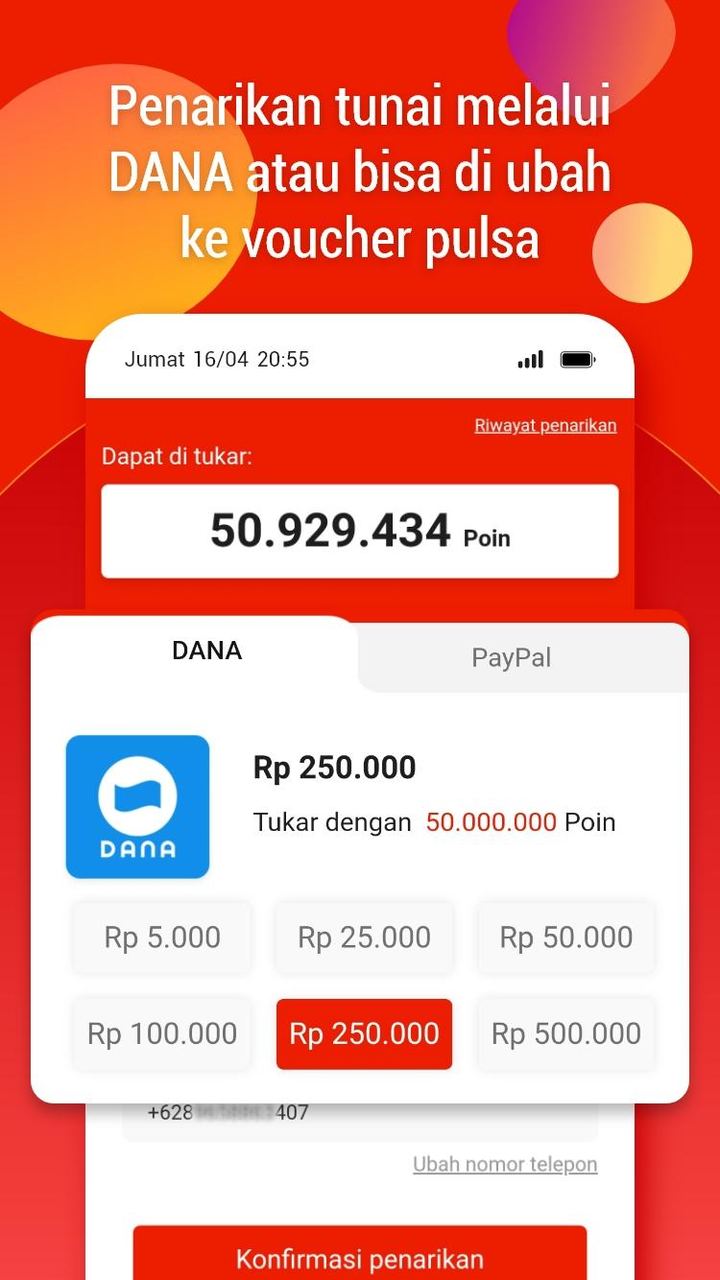Viewport: 720px width, 1280px height.
Task: Click the signal strength bars icon
Action: [x=531, y=359]
